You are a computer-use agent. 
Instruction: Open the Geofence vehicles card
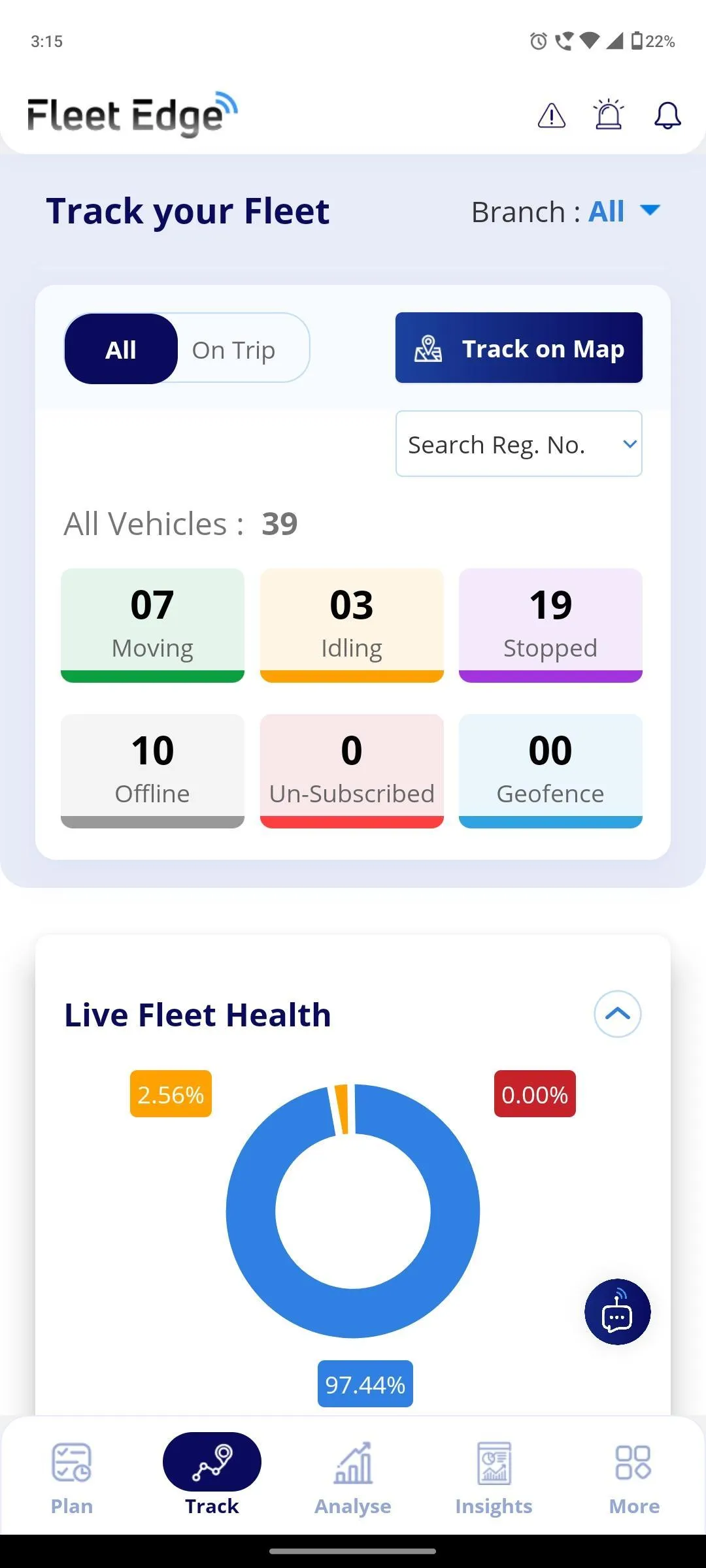(550, 770)
